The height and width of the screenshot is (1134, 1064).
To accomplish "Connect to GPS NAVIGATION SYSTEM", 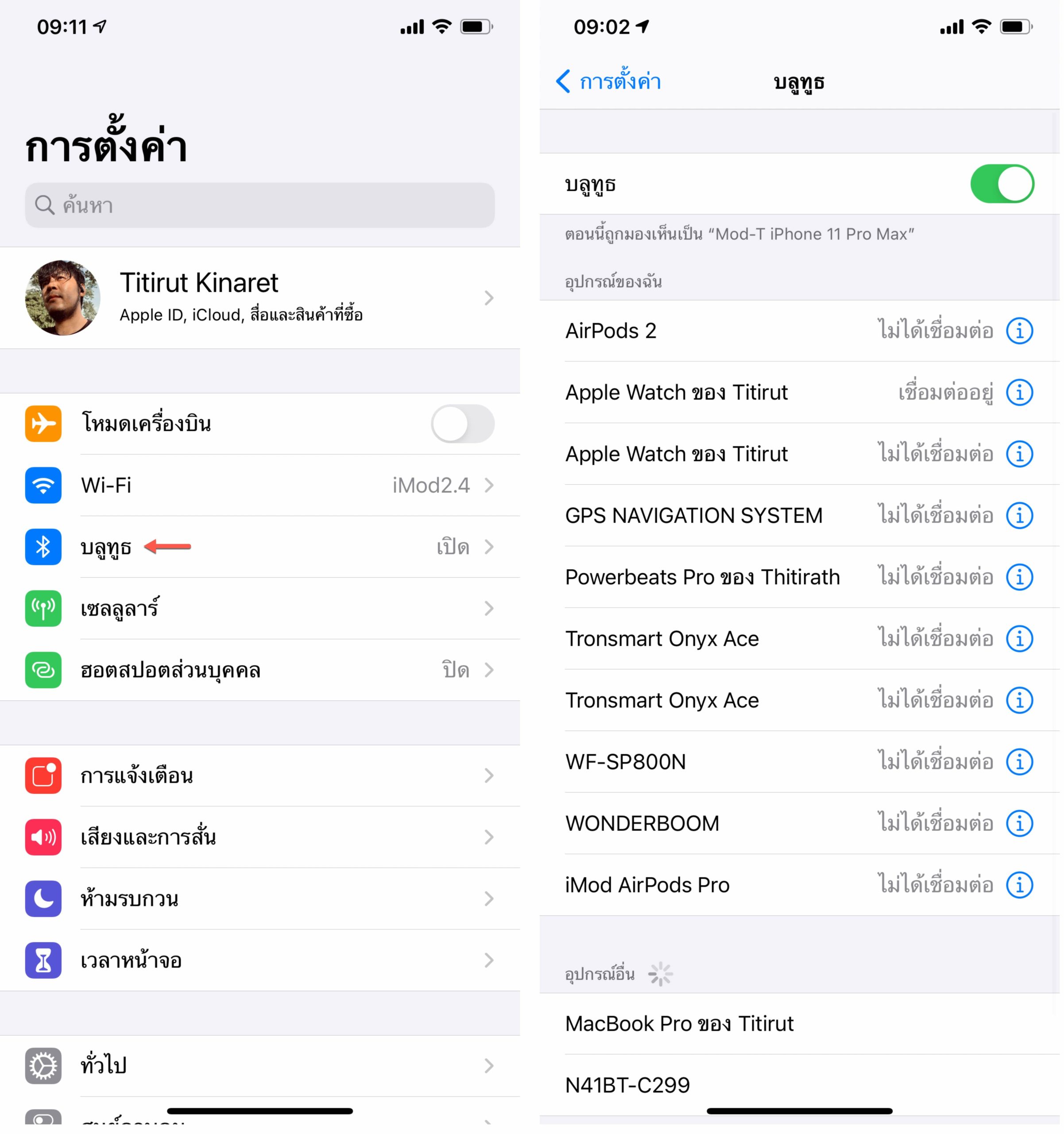I will click(695, 516).
